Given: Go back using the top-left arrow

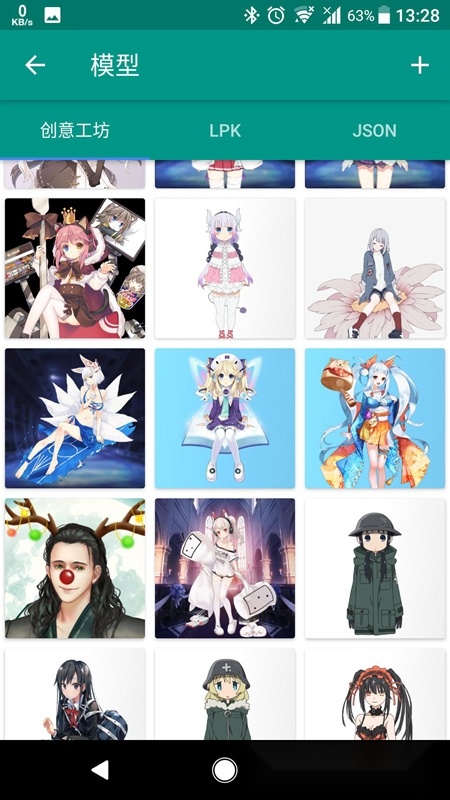Looking at the screenshot, I should pos(35,65).
